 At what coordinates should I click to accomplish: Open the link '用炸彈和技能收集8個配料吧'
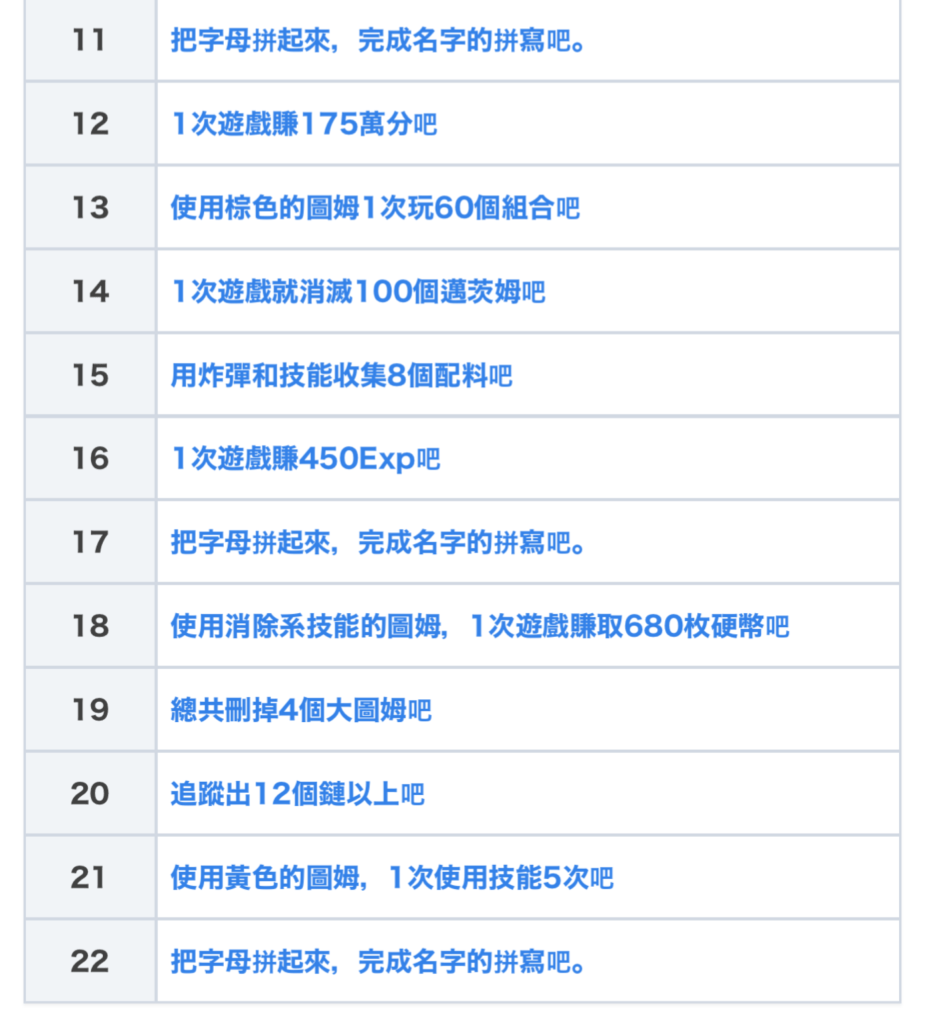tap(341, 376)
